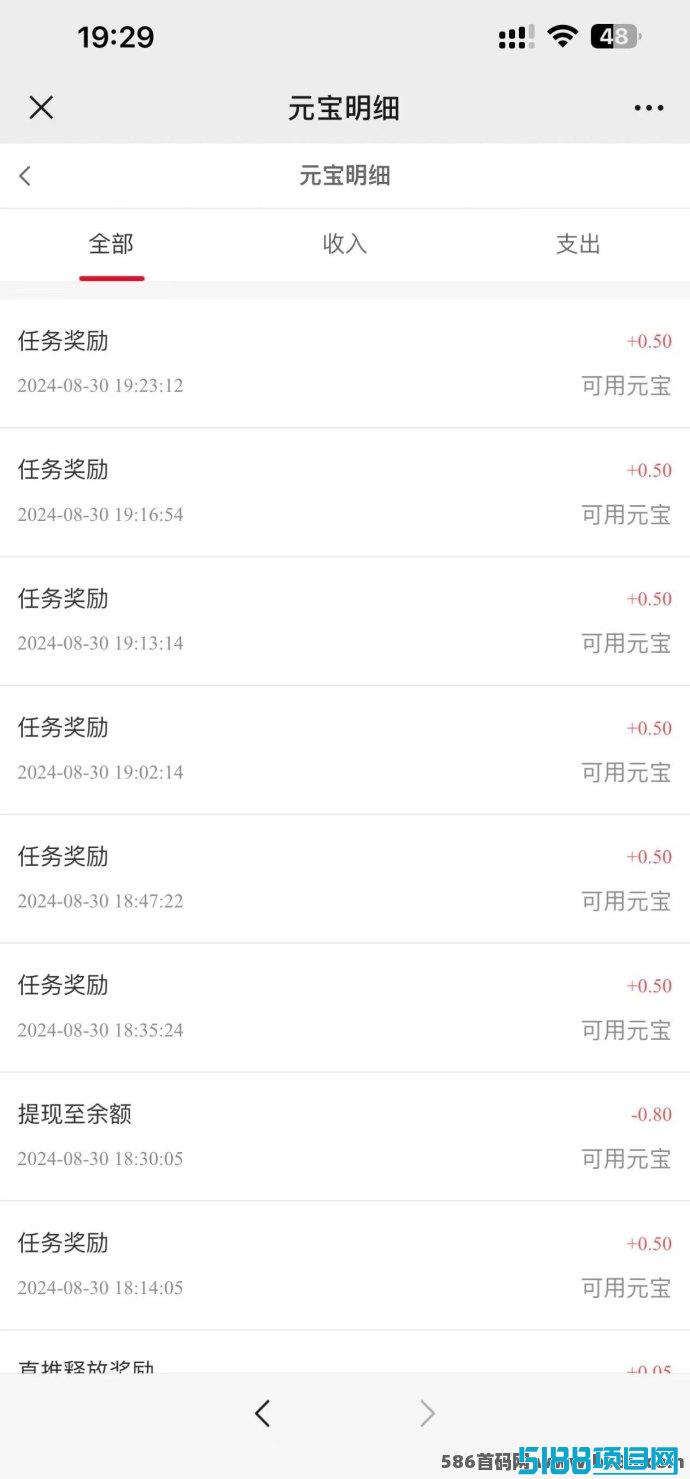This screenshot has height=1479, width=690.
Task: Go back using the in-page back arrow
Action: coord(25,176)
